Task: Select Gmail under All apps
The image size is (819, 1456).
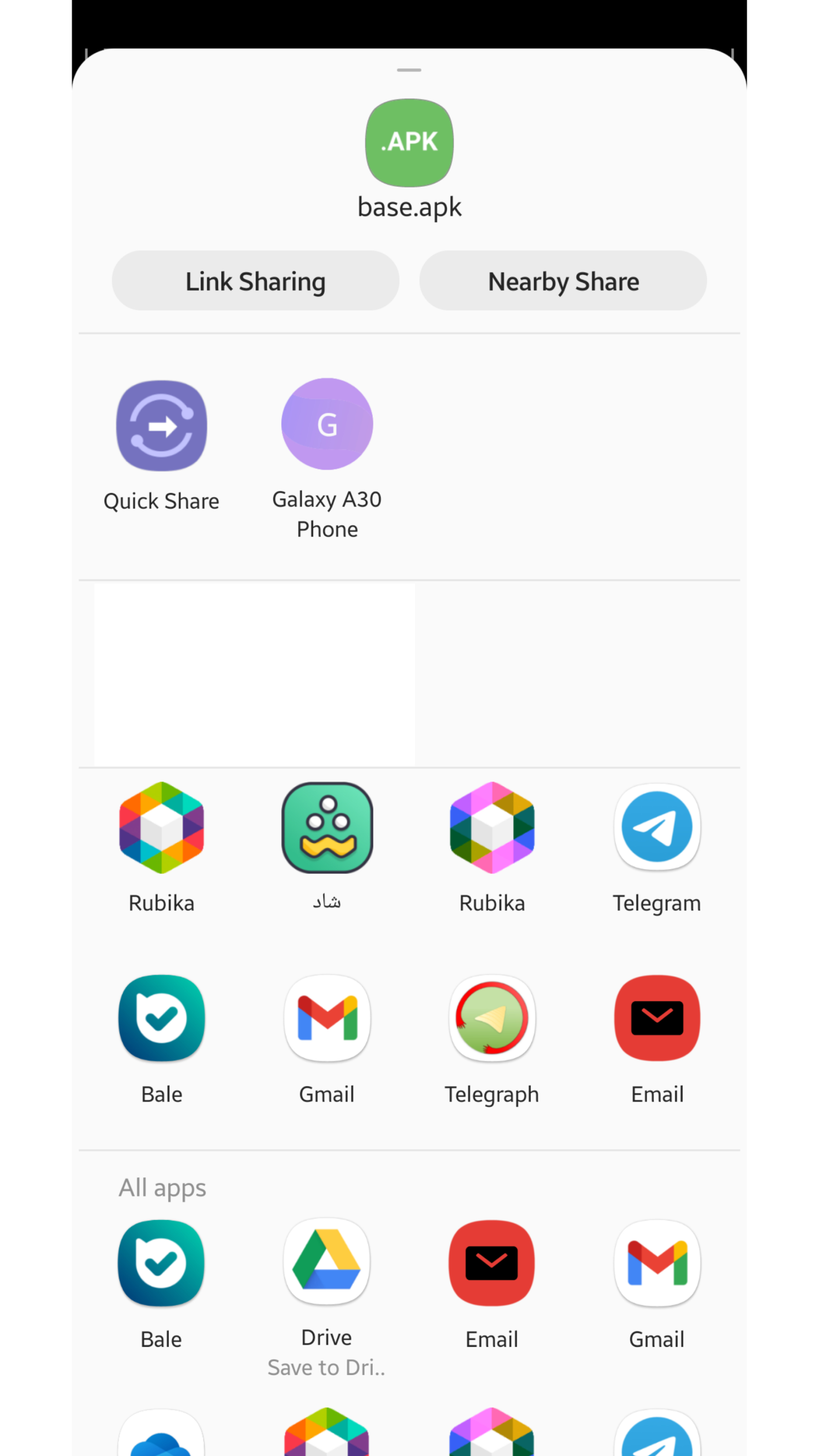Action: point(657,1263)
